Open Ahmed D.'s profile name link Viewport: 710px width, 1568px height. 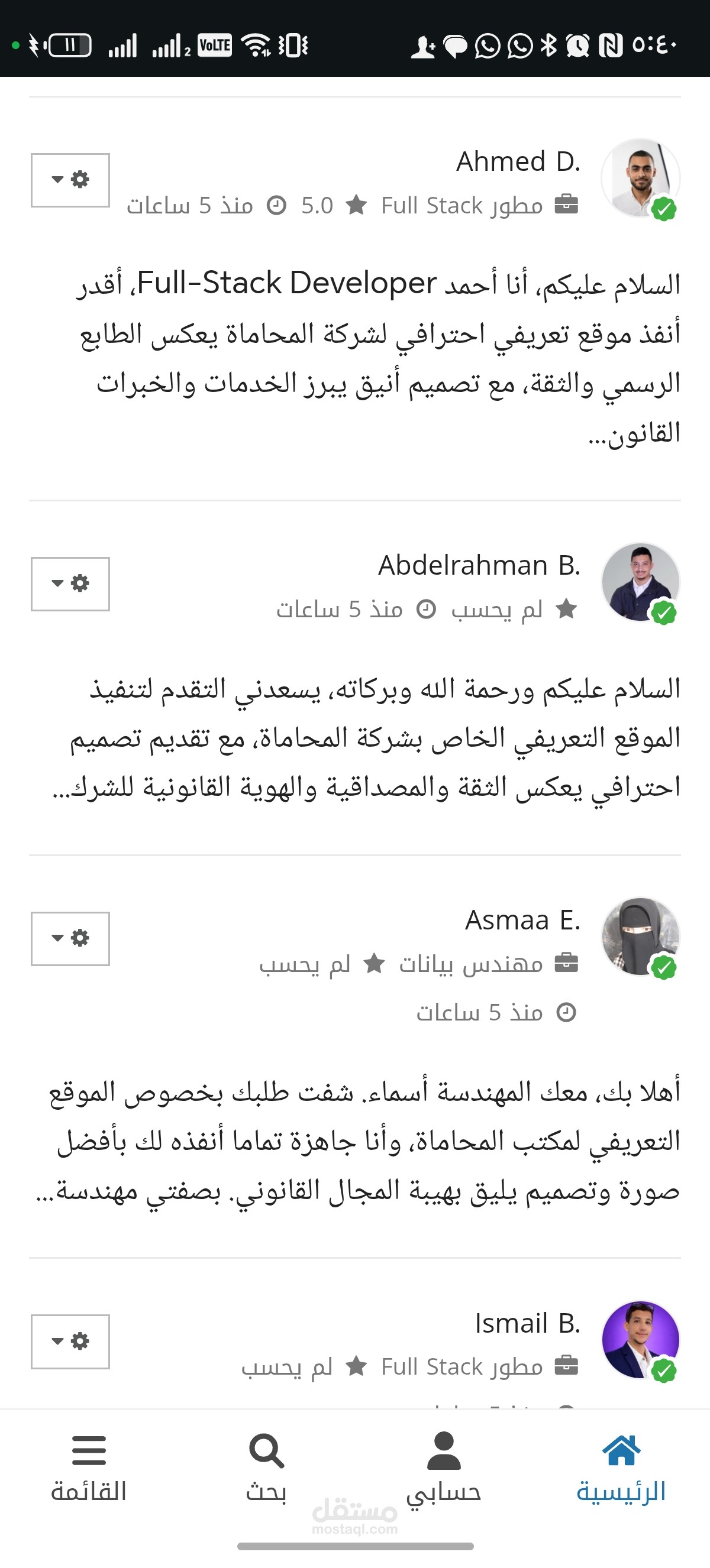(x=518, y=162)
